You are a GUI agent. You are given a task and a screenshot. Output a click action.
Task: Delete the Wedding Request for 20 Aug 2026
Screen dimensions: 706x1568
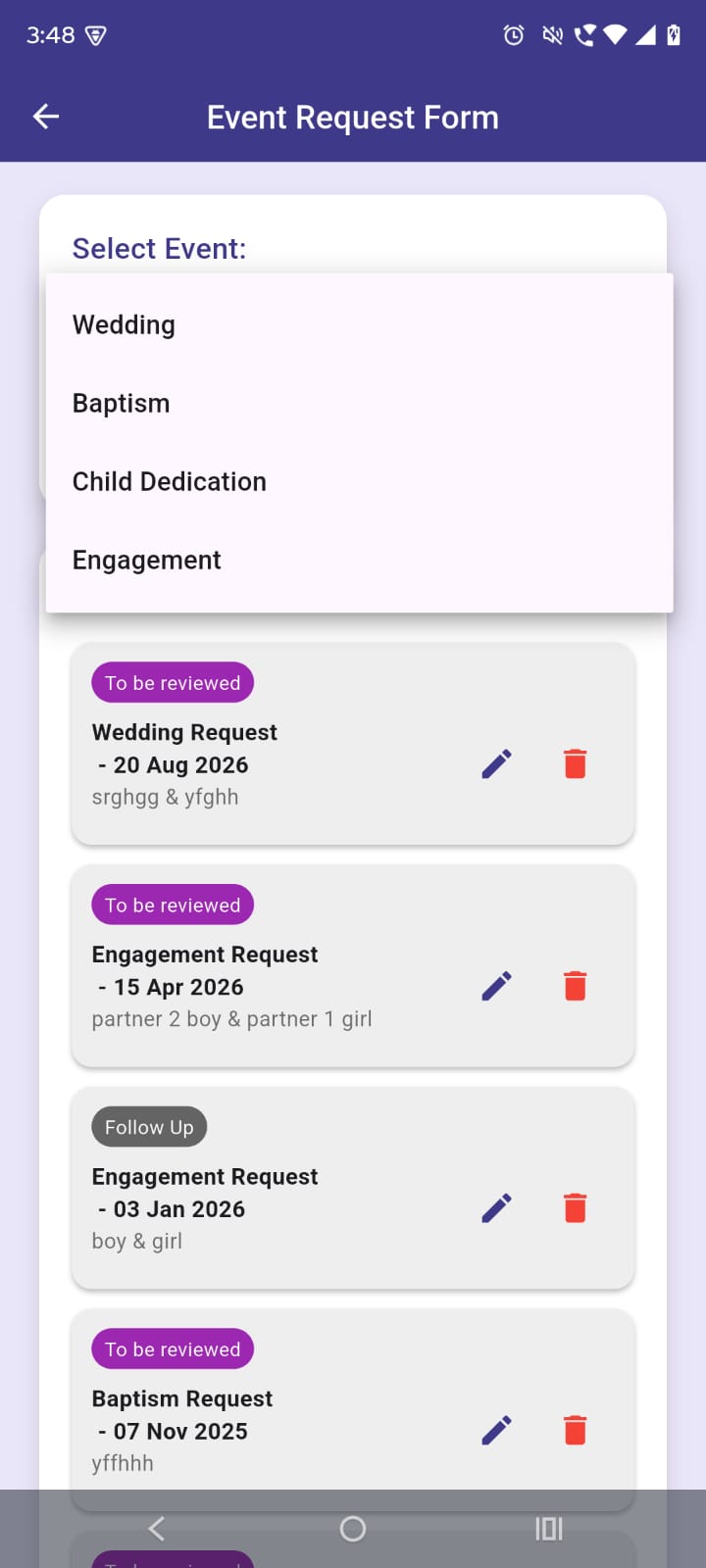(576, 764)
